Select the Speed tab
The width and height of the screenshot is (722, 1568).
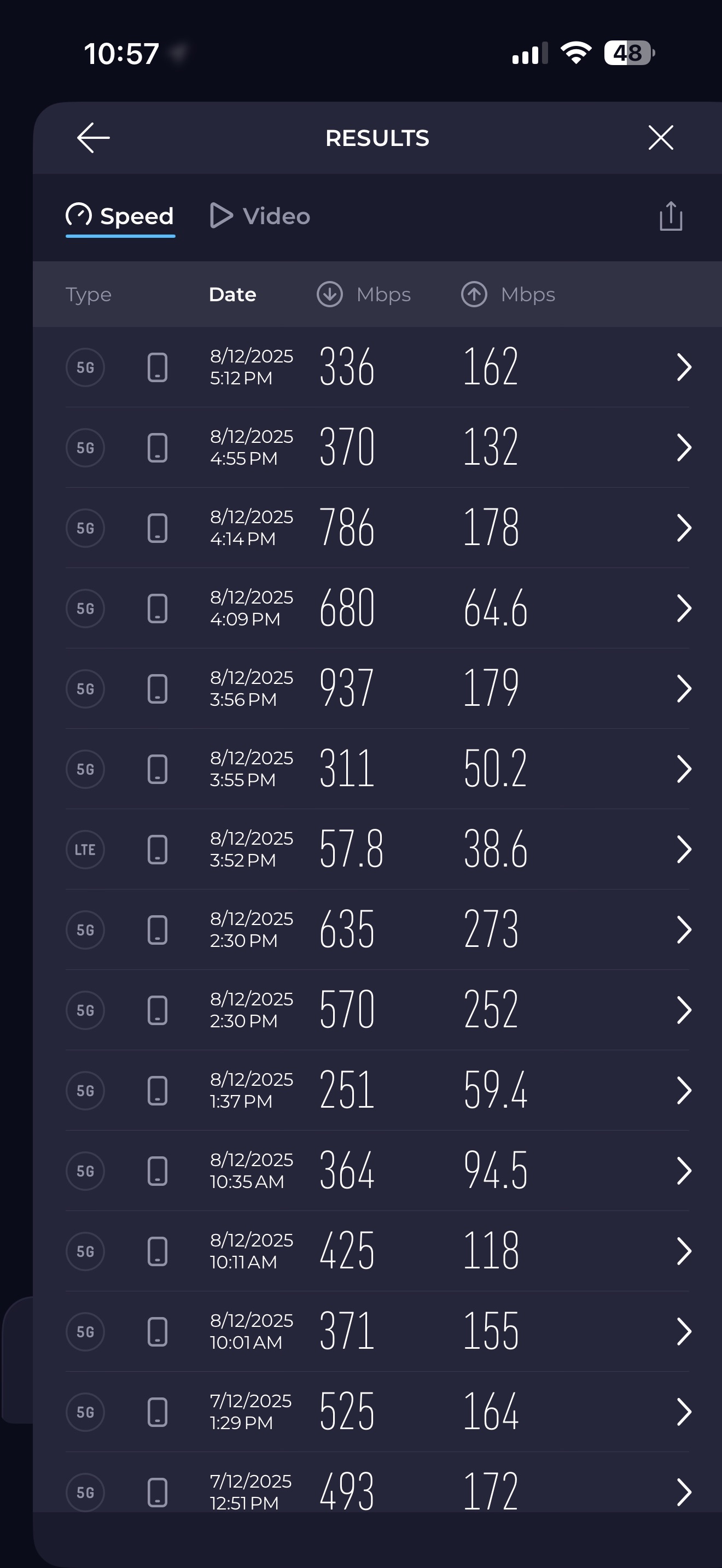pyautogui.click(x=120, y=217)
